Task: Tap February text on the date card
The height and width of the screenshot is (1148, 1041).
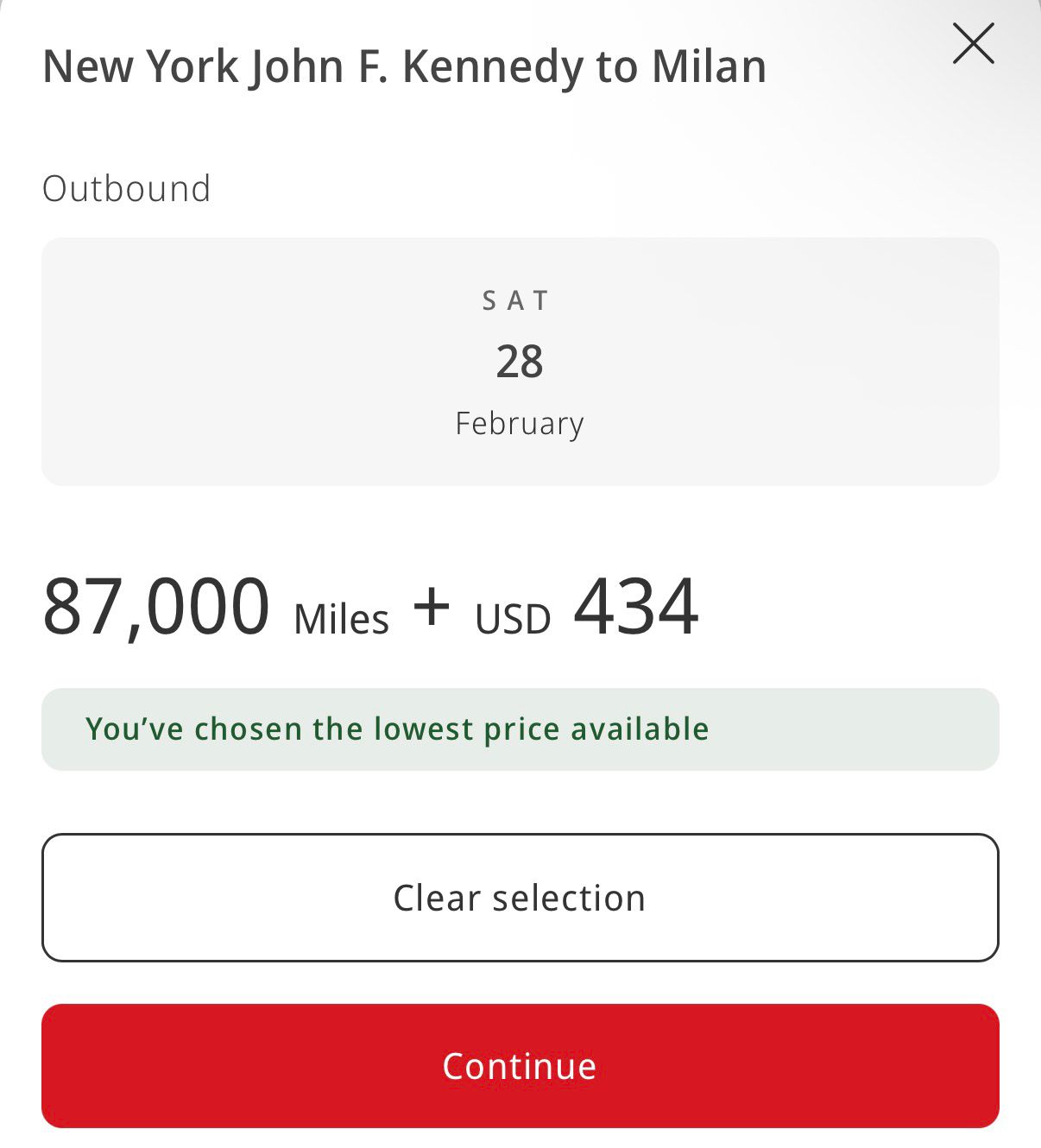Action: point(520,423)
